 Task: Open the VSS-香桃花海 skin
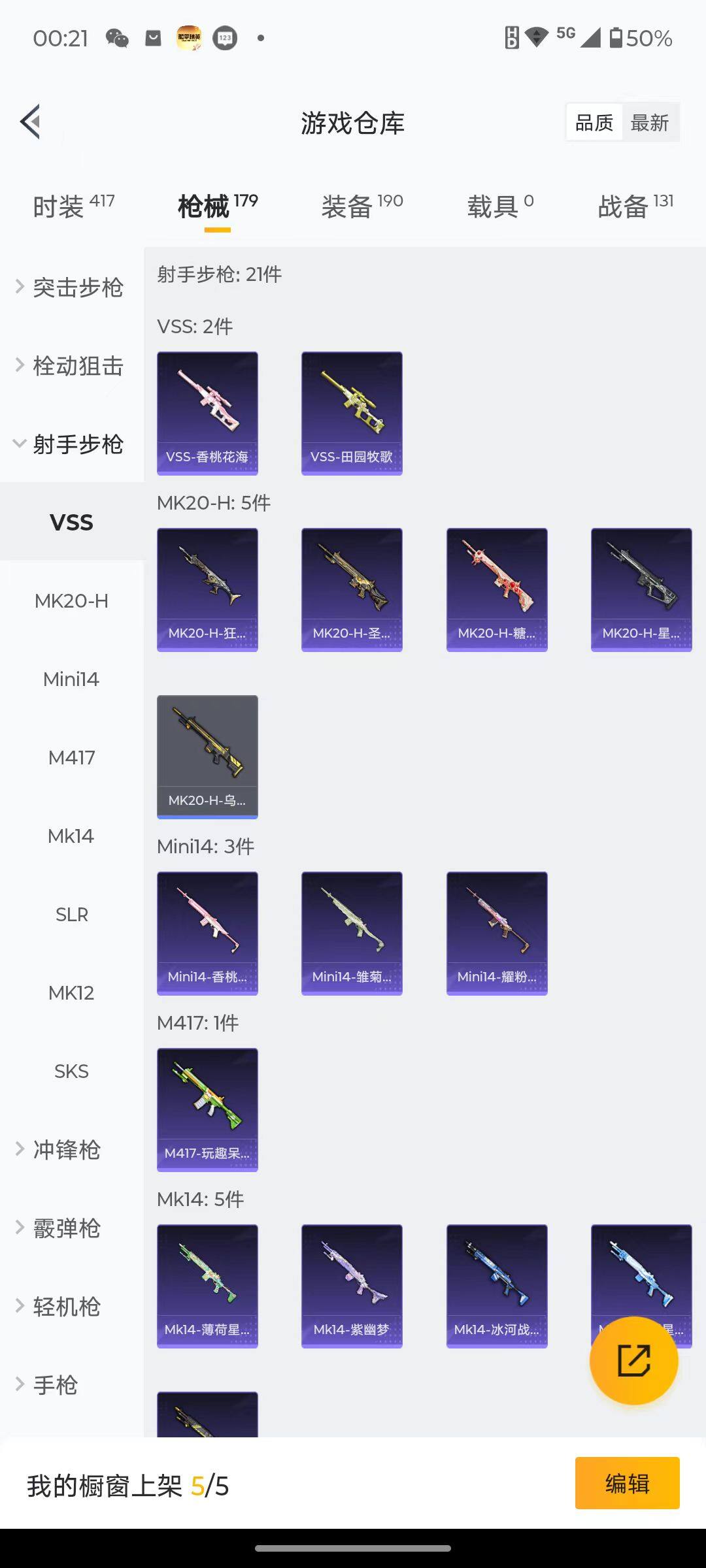click(x=207, y=413)
